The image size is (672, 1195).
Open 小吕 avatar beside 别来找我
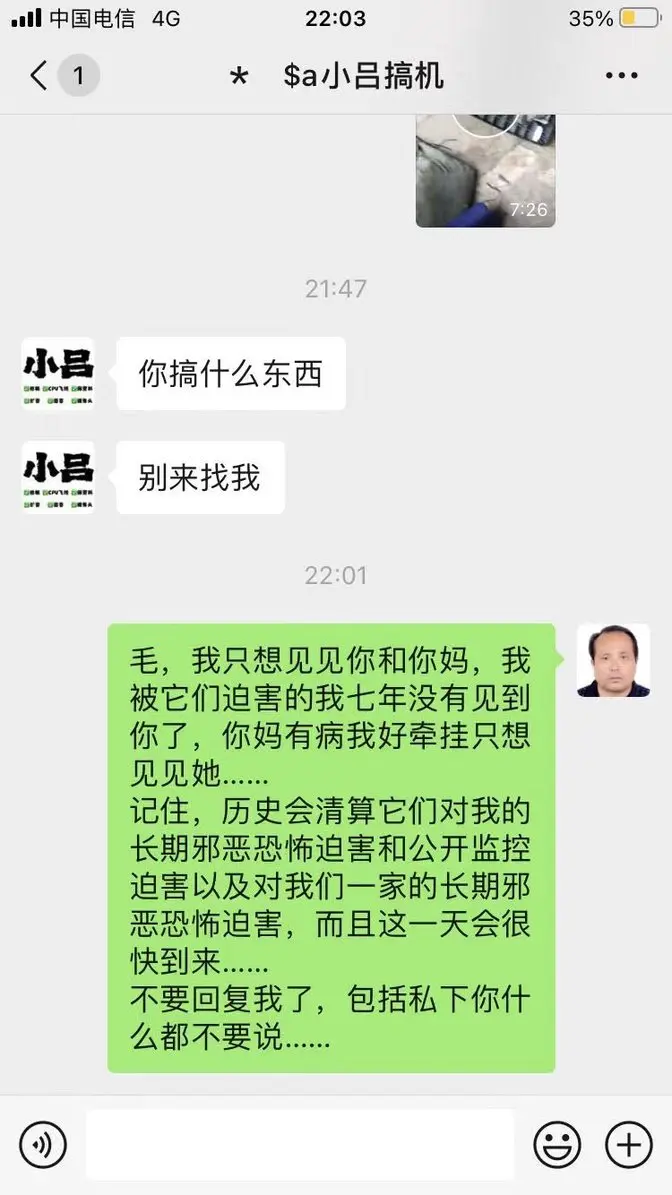coord(58,477)
